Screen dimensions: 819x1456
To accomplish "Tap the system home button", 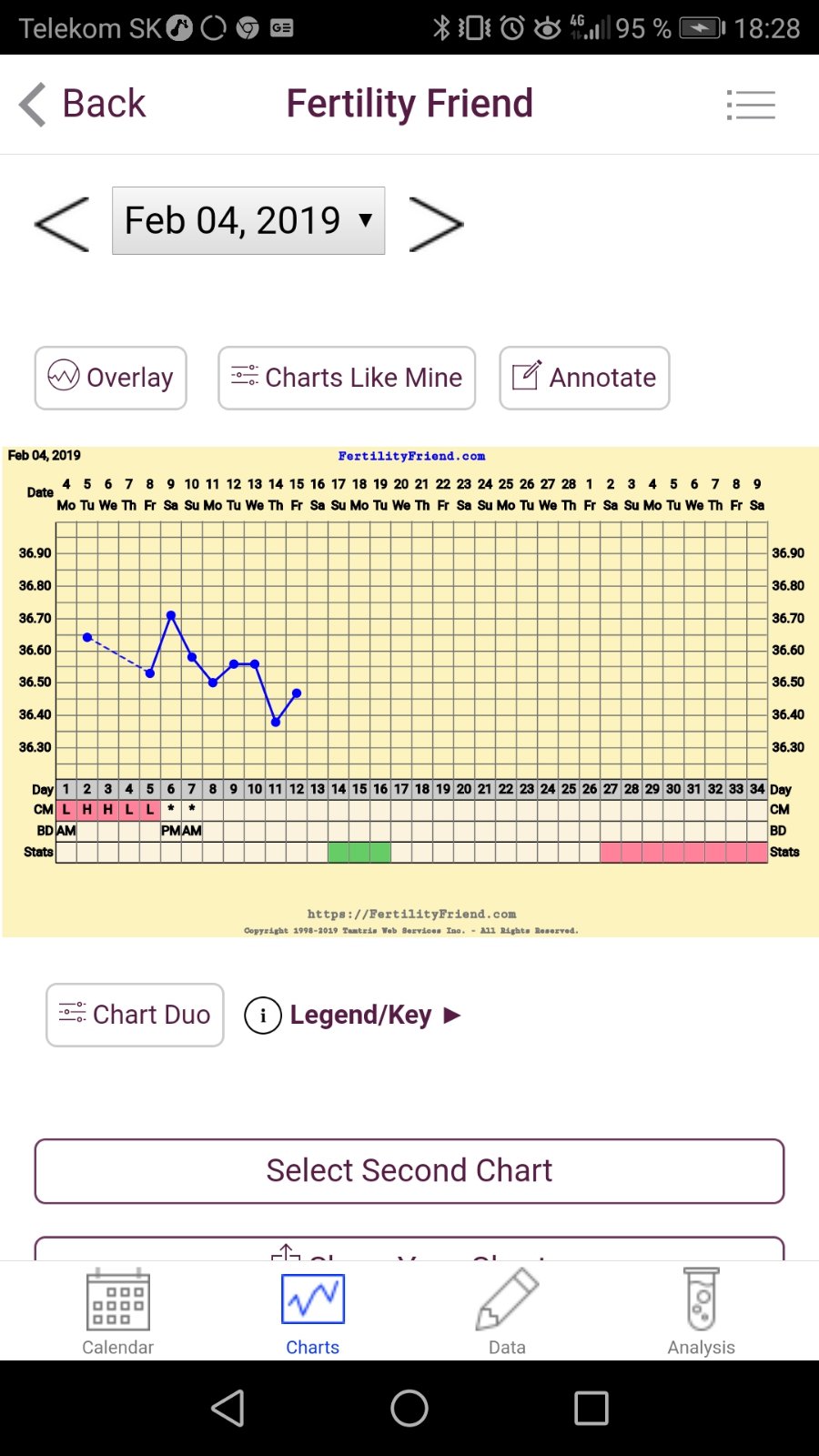I will tap(409, 1409).
